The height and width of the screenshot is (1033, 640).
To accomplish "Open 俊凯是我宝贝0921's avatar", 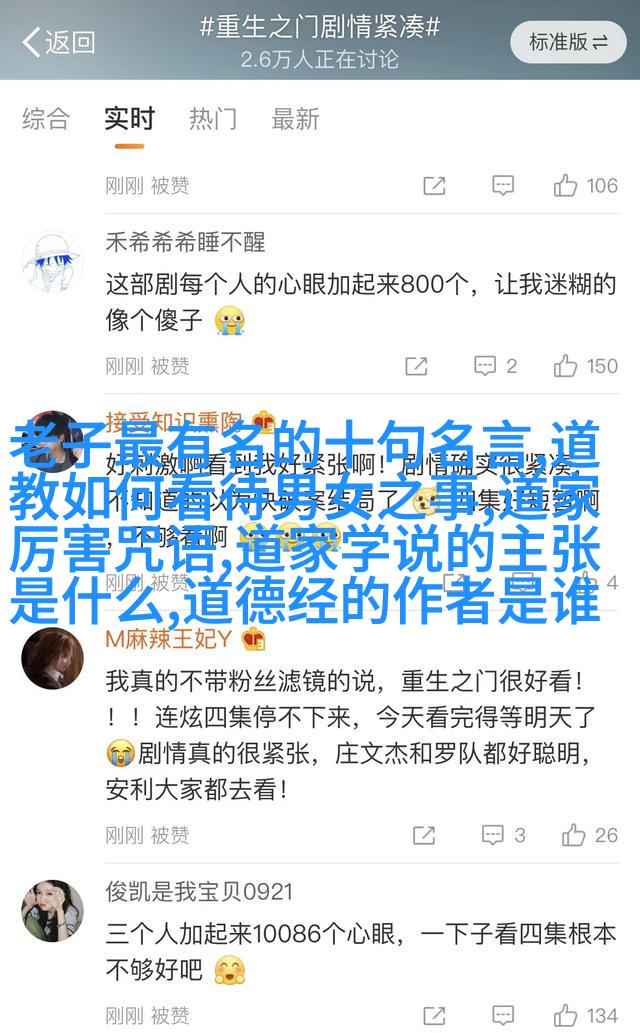I will coord(53,911).
